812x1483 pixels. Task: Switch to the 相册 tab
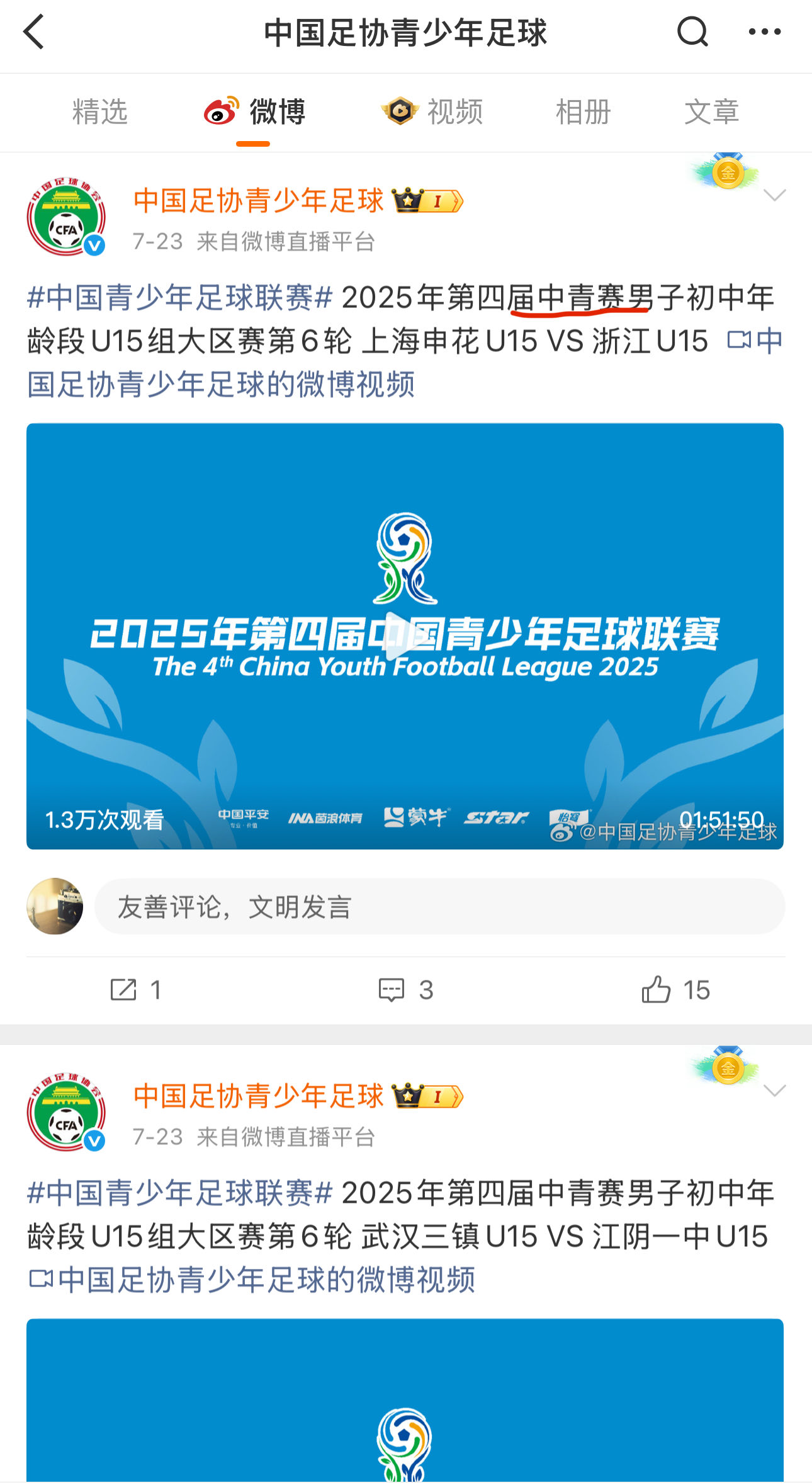[583, 112]
